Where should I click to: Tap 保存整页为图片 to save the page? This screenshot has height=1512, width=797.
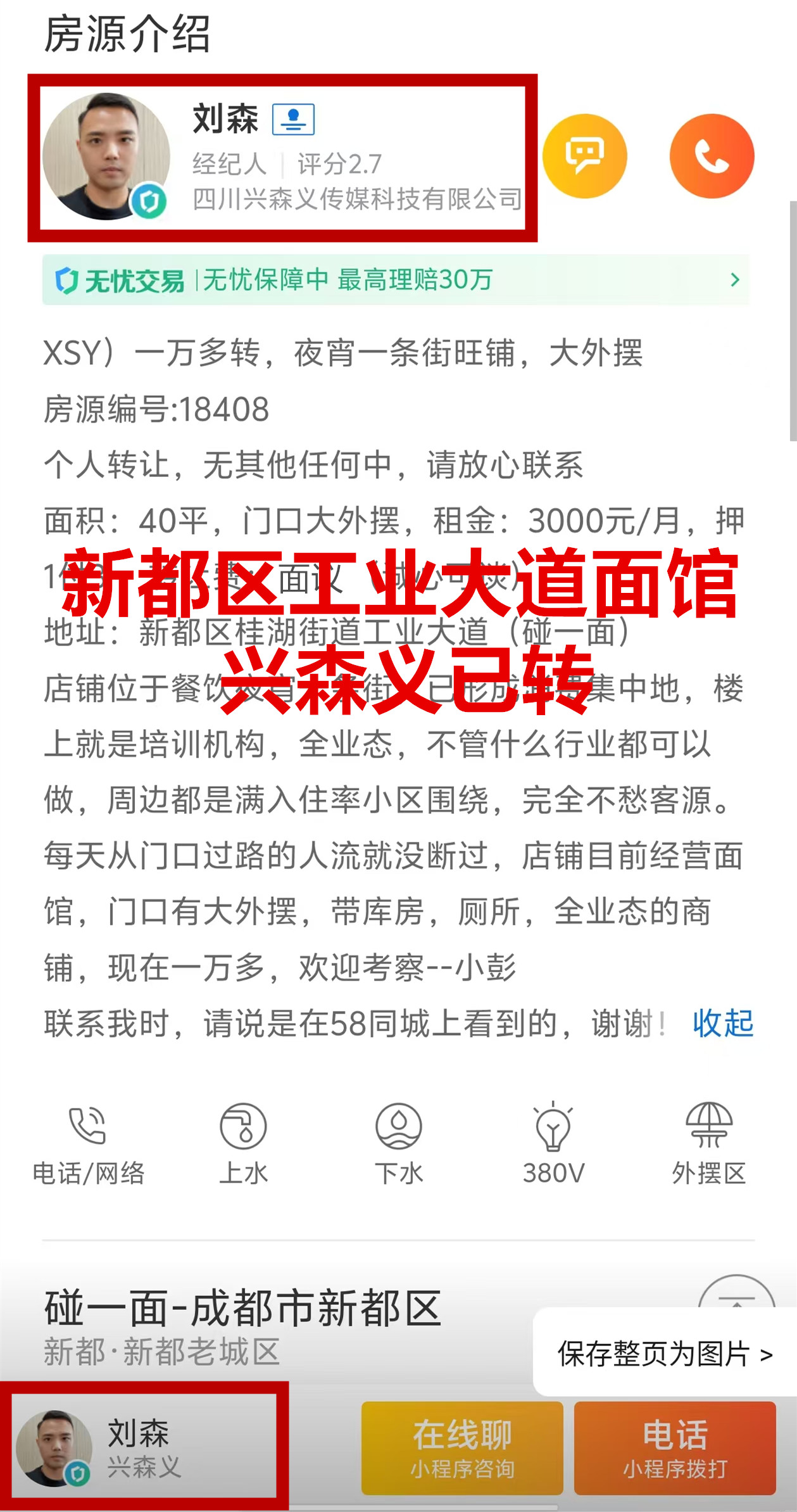point(664,1354)
